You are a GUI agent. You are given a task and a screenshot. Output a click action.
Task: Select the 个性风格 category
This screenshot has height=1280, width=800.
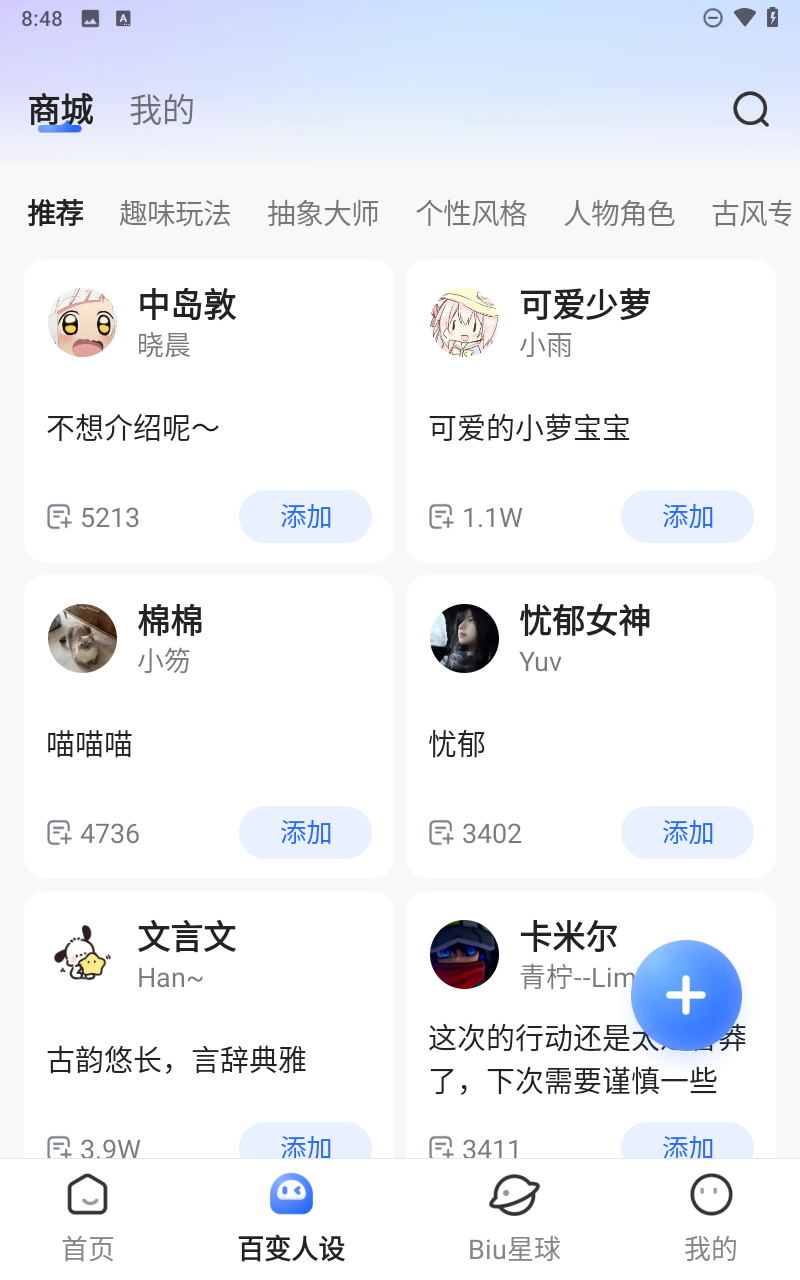pyautogui.click(x=471, y=213)
